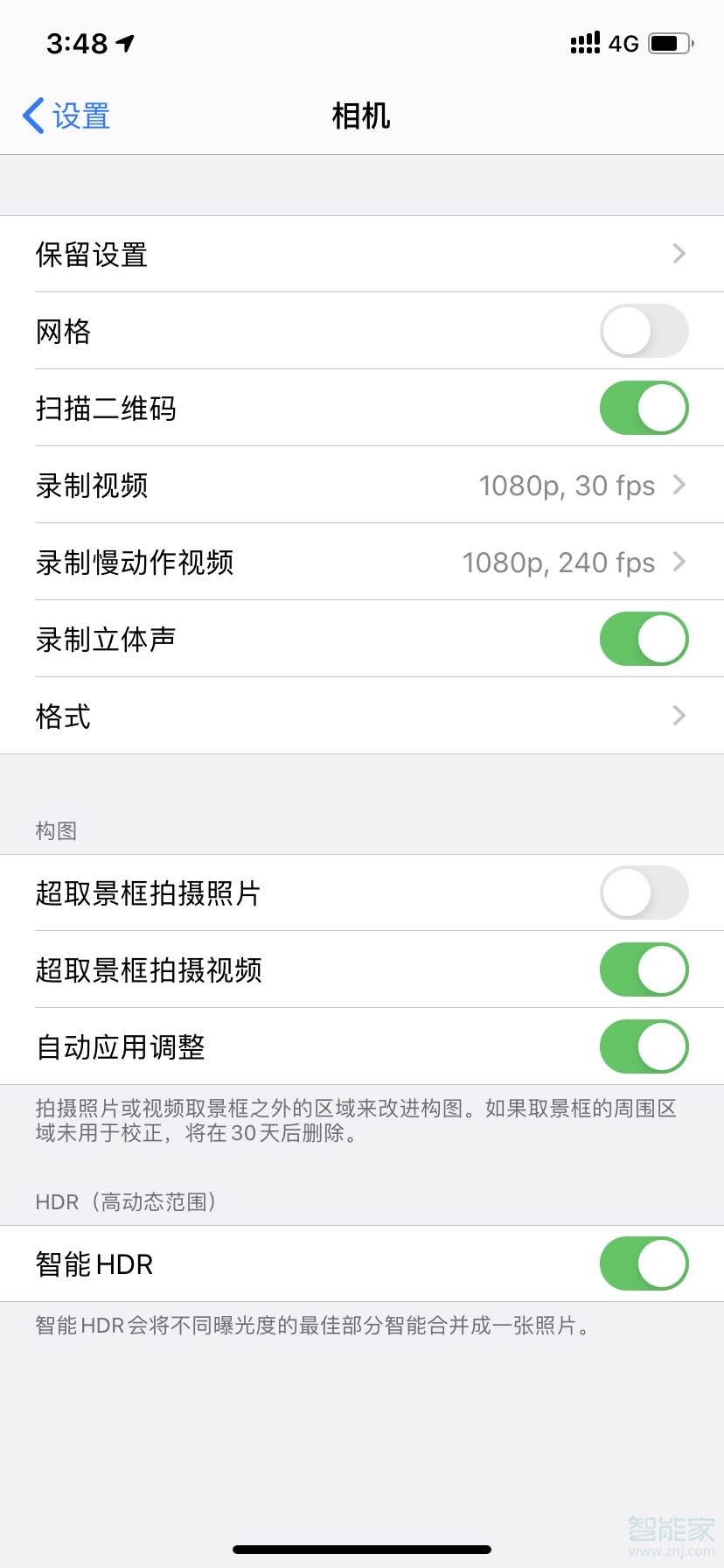
Task: Turn off 录制立体声 stereo recording
Action: tap(644, 639)
